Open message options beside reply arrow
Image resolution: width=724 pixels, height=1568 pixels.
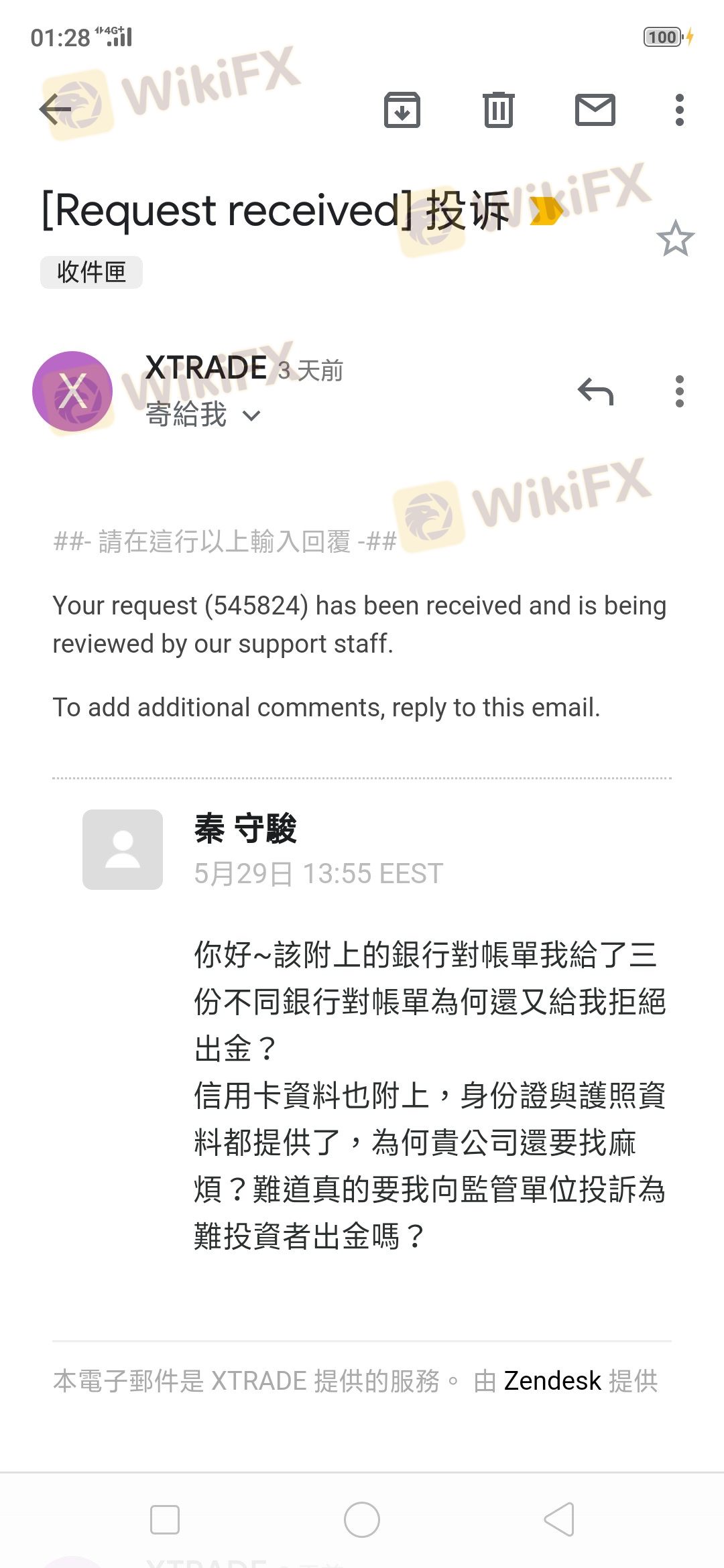[680, 391]
